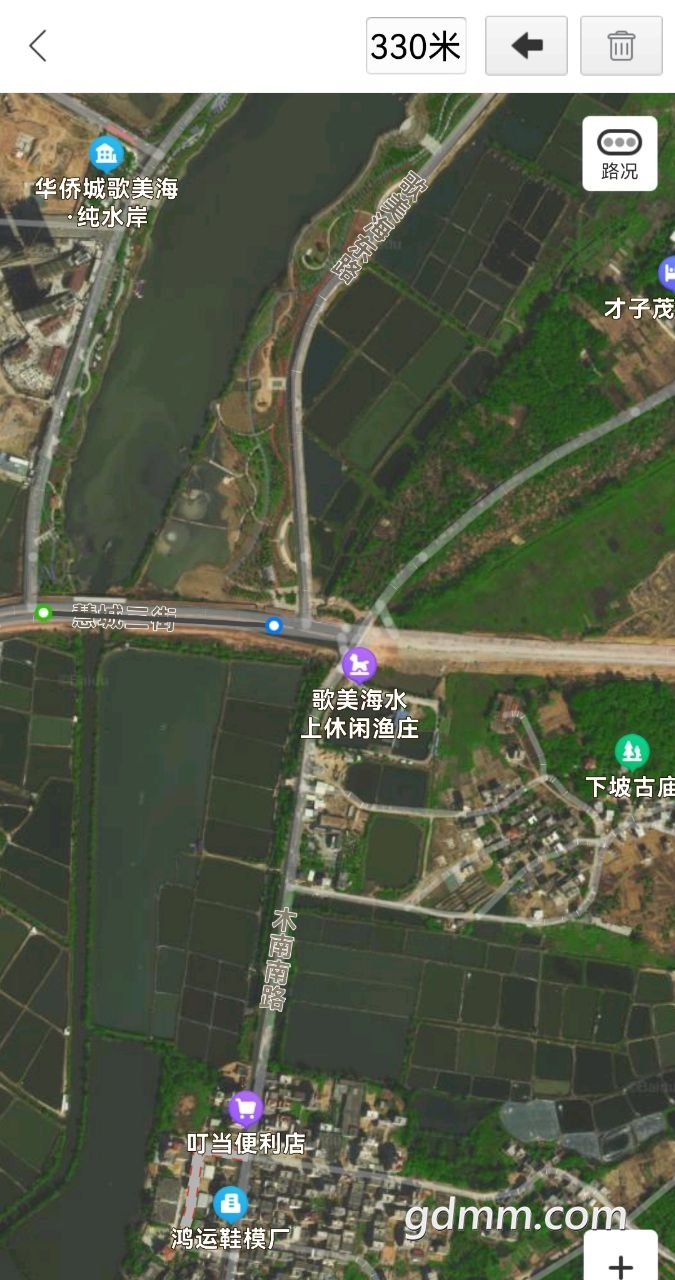Tap the 才子茂 hotel marker
675x1280 pixels.
coord(668,273)
